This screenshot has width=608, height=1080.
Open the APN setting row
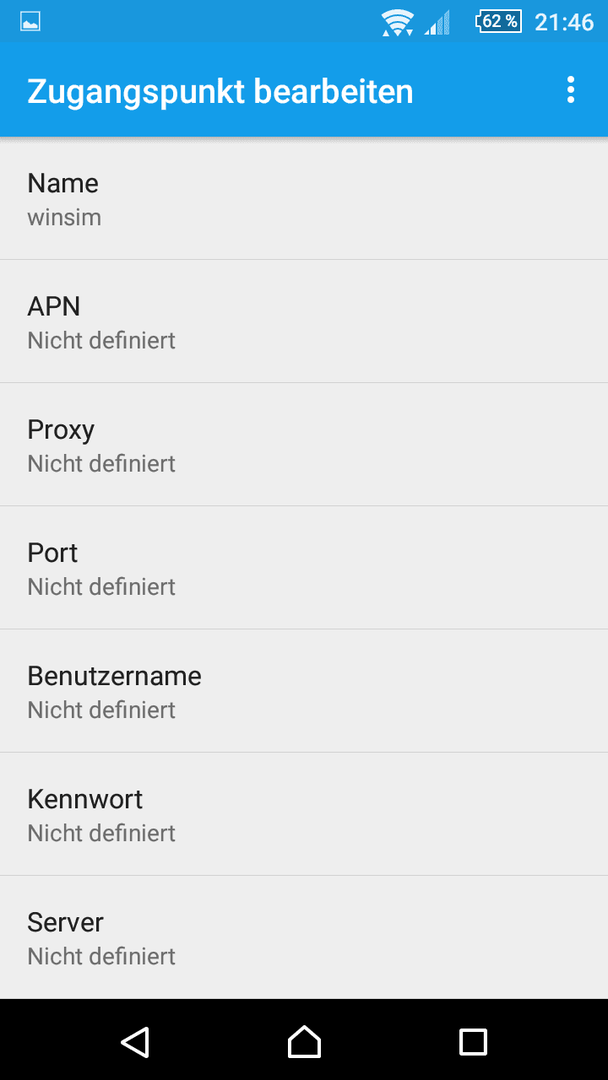pos(304,322)
